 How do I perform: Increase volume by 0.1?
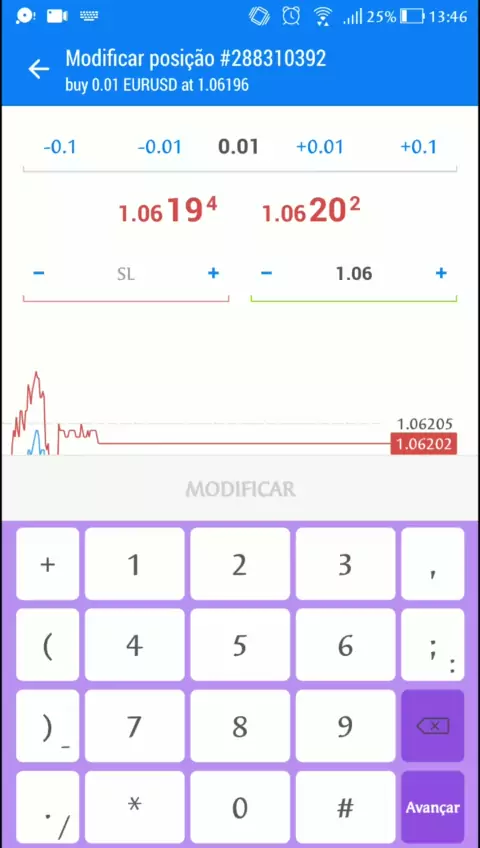pos(418,147)
